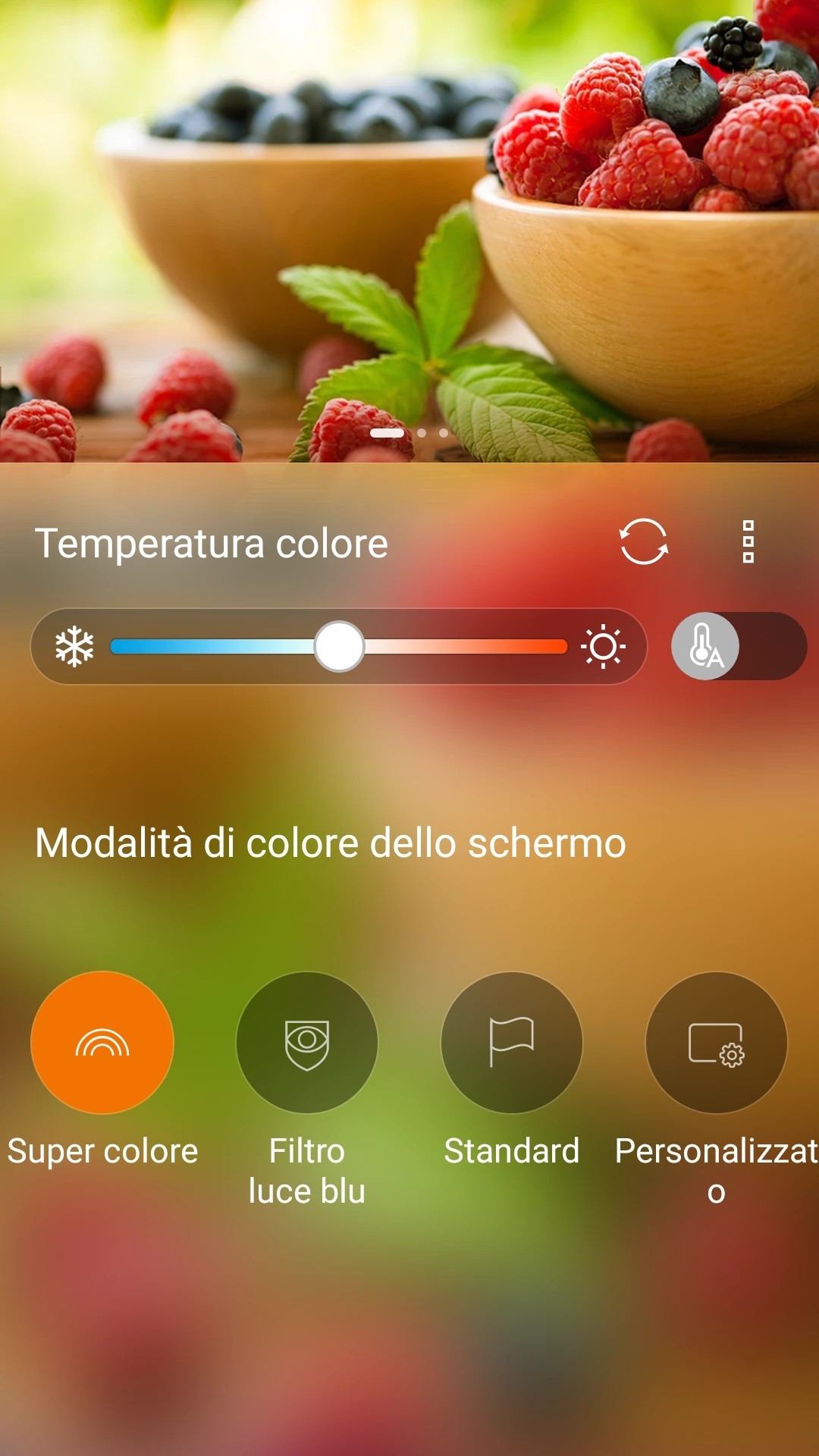Select the Super colore screen mode
Screen dimensions: 819x1456
pyautogui.click(x=102, y=1043)
